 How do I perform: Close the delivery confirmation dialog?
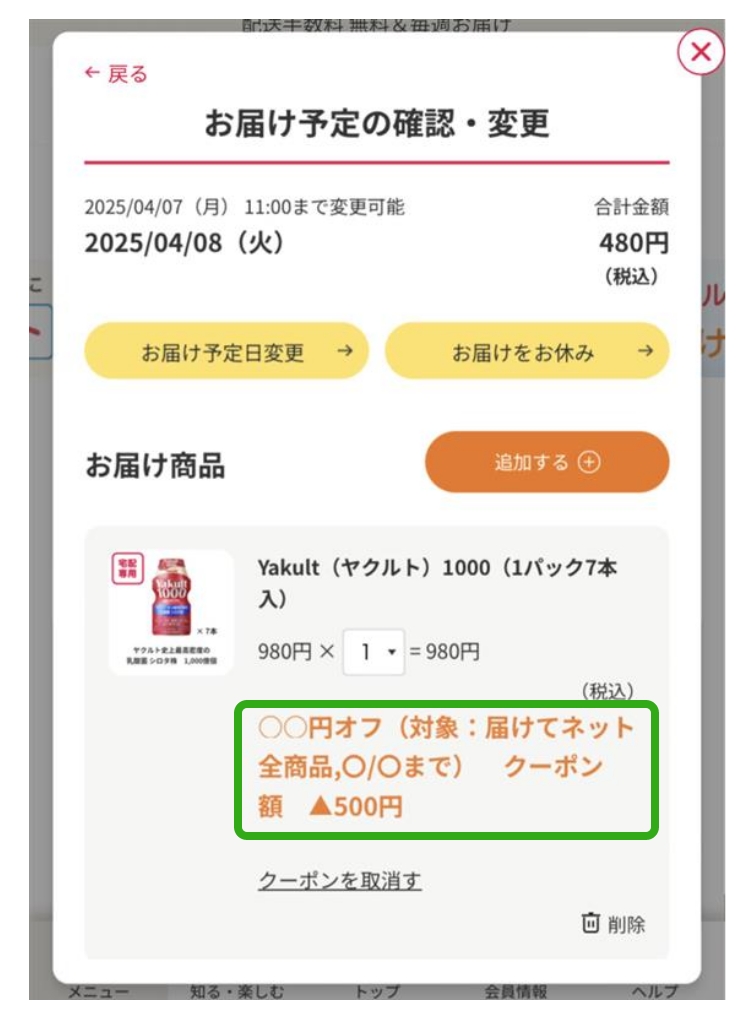(x=700, y=53)
